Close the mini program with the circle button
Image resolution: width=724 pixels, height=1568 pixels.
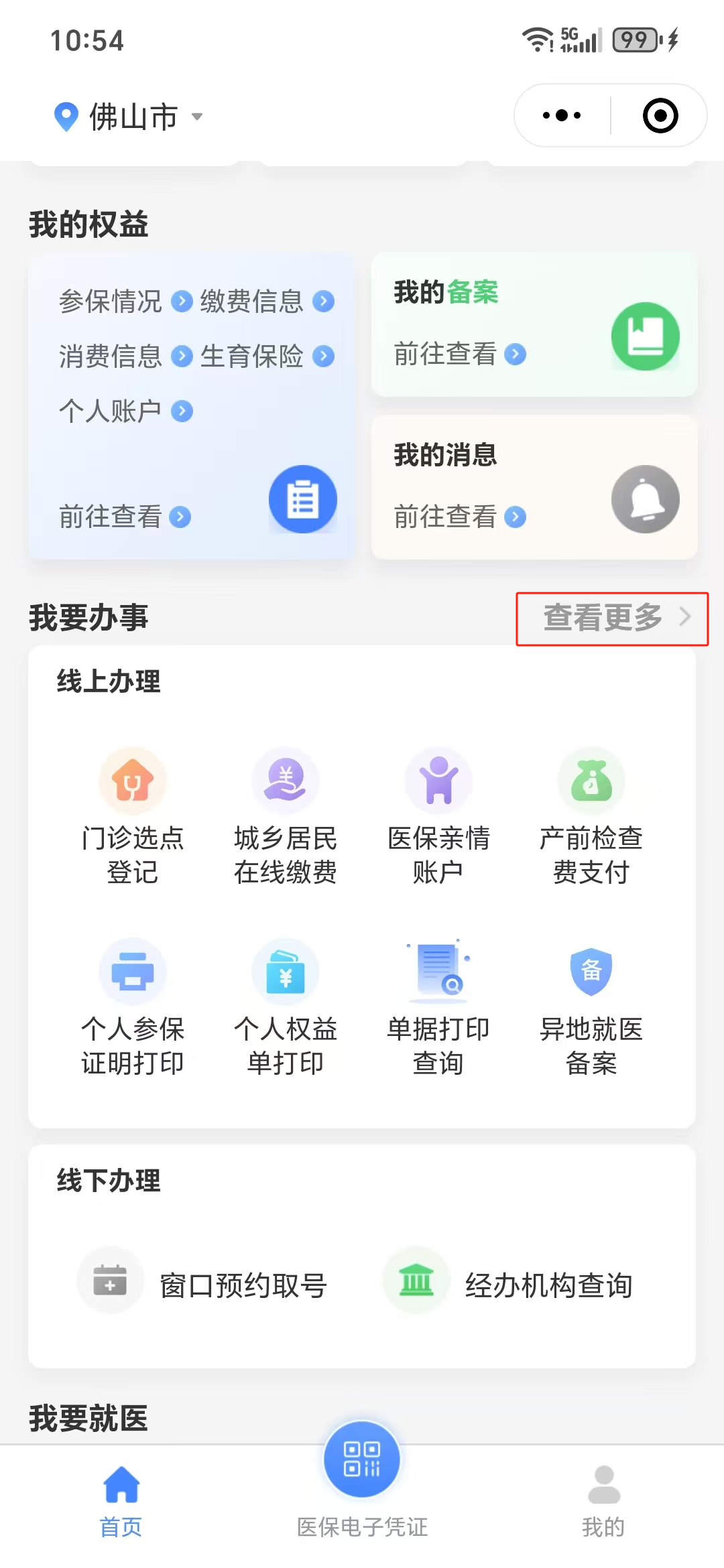[x=660, y=115]
